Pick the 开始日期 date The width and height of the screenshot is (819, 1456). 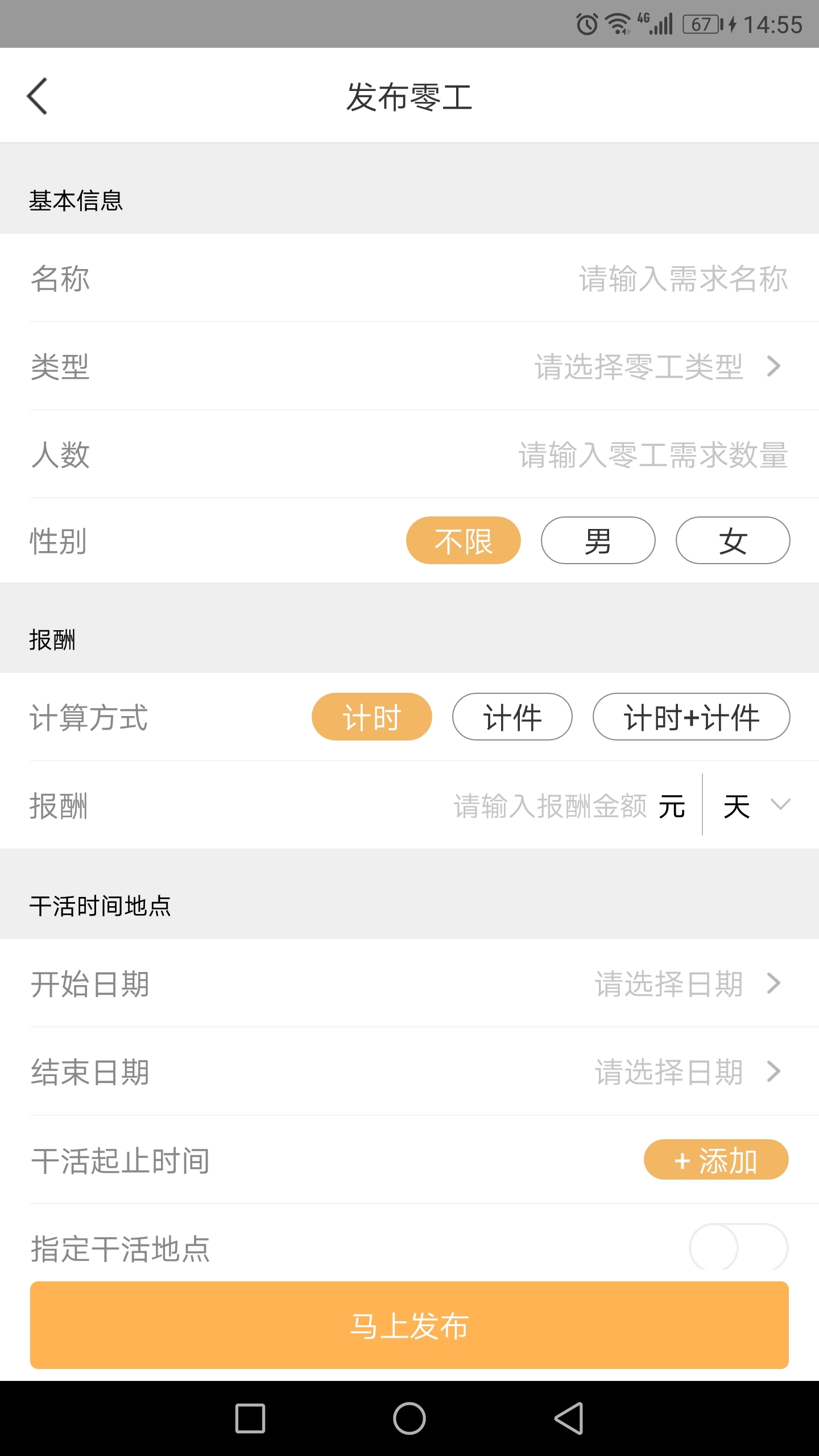[x=682, y=983]
